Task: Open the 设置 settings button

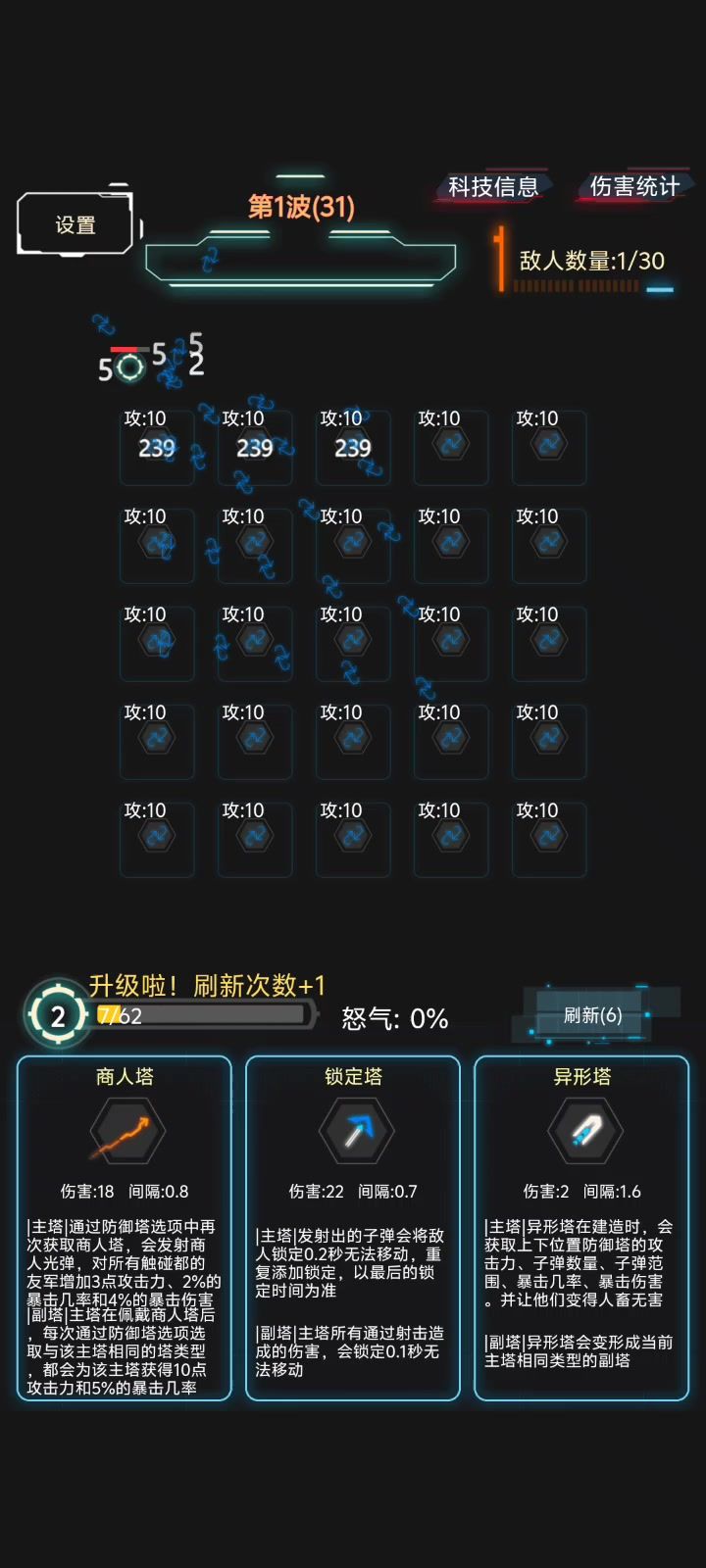Action: click(x=76, y=224)
